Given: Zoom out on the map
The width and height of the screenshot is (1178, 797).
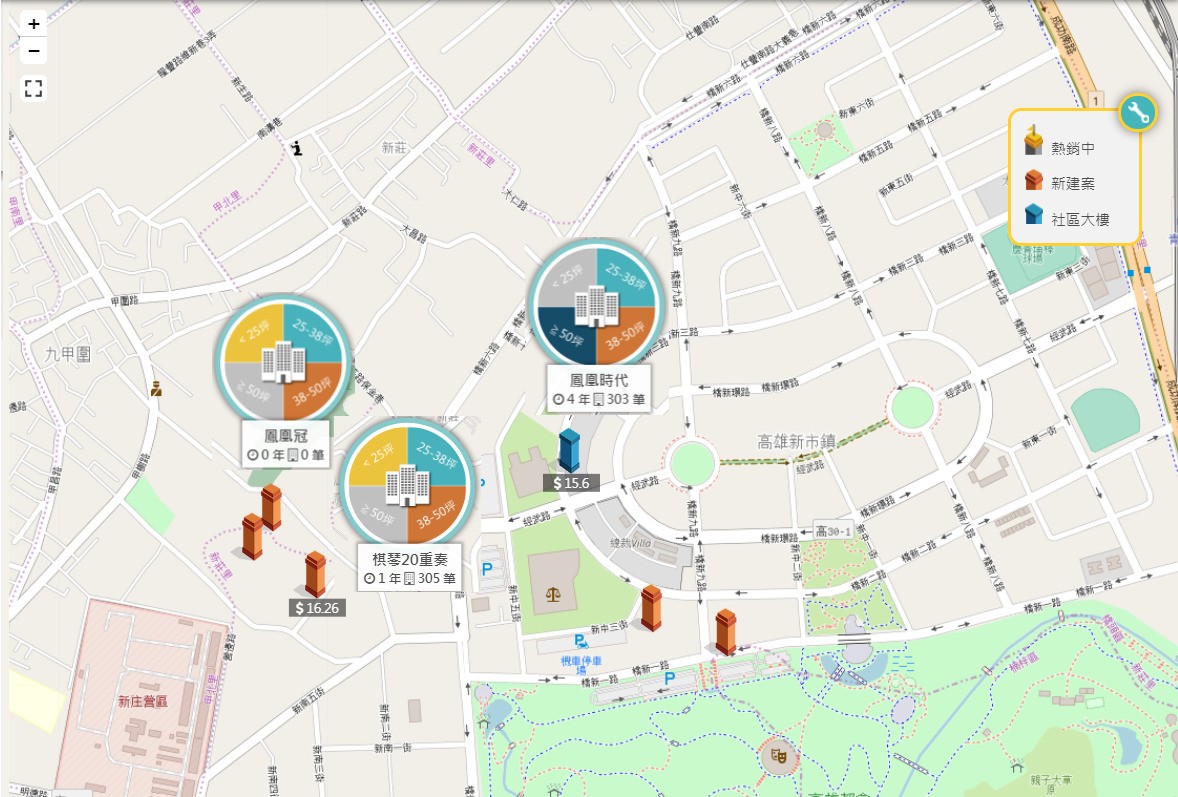Looking at the screenshot, I should (x=33, y=51).
